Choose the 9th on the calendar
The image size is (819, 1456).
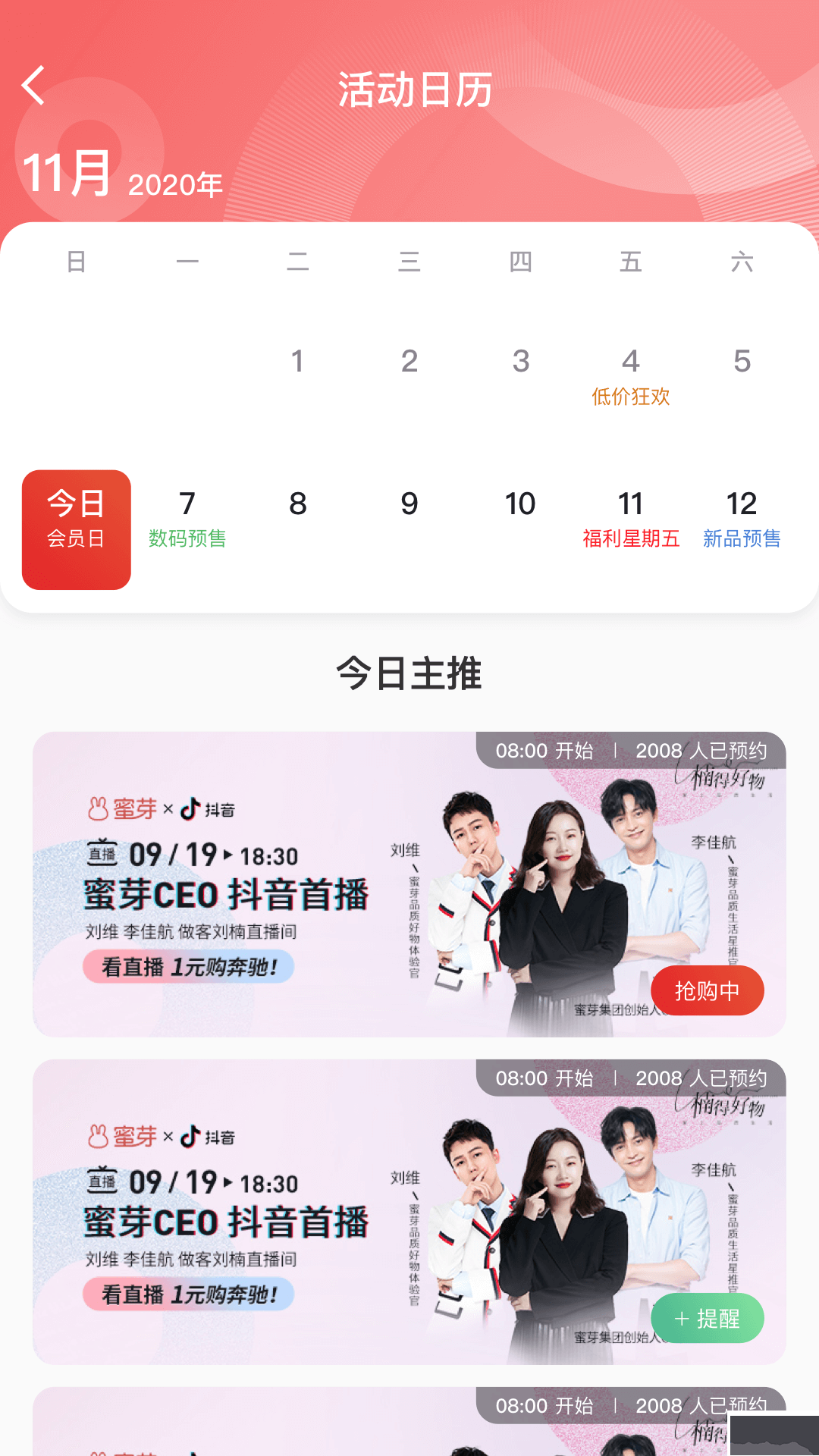[409, 504]
